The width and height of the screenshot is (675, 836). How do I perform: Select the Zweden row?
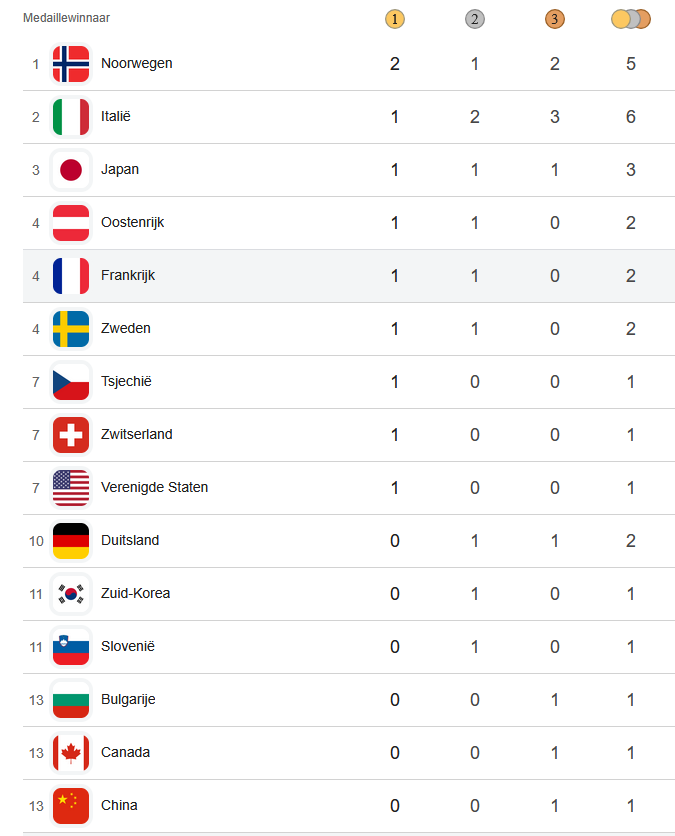349,329
